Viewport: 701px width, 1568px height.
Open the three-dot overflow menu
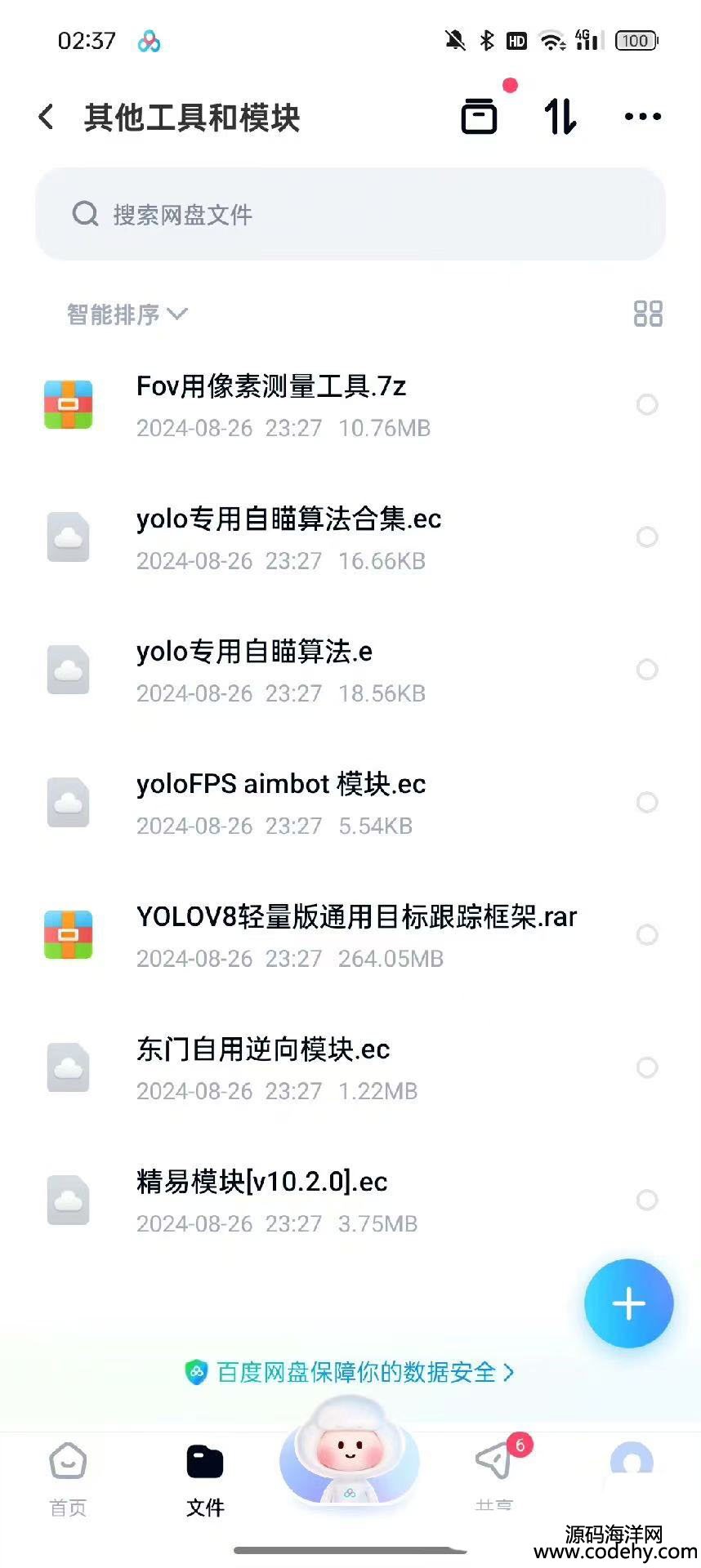tap(642, 117)
